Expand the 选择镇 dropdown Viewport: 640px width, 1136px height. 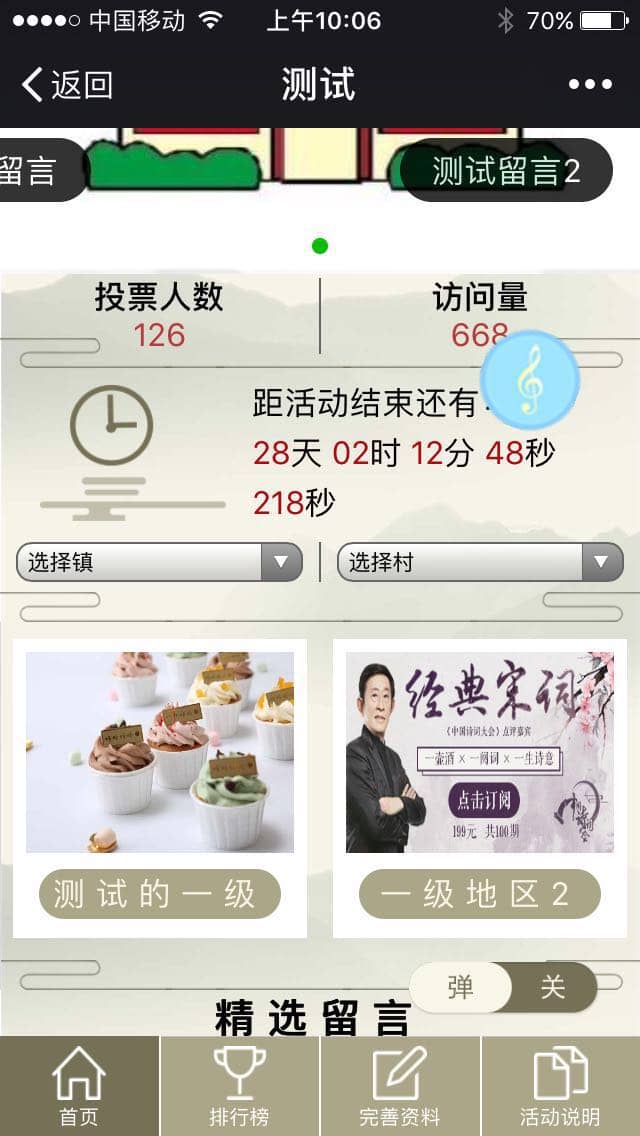(159, 562)
